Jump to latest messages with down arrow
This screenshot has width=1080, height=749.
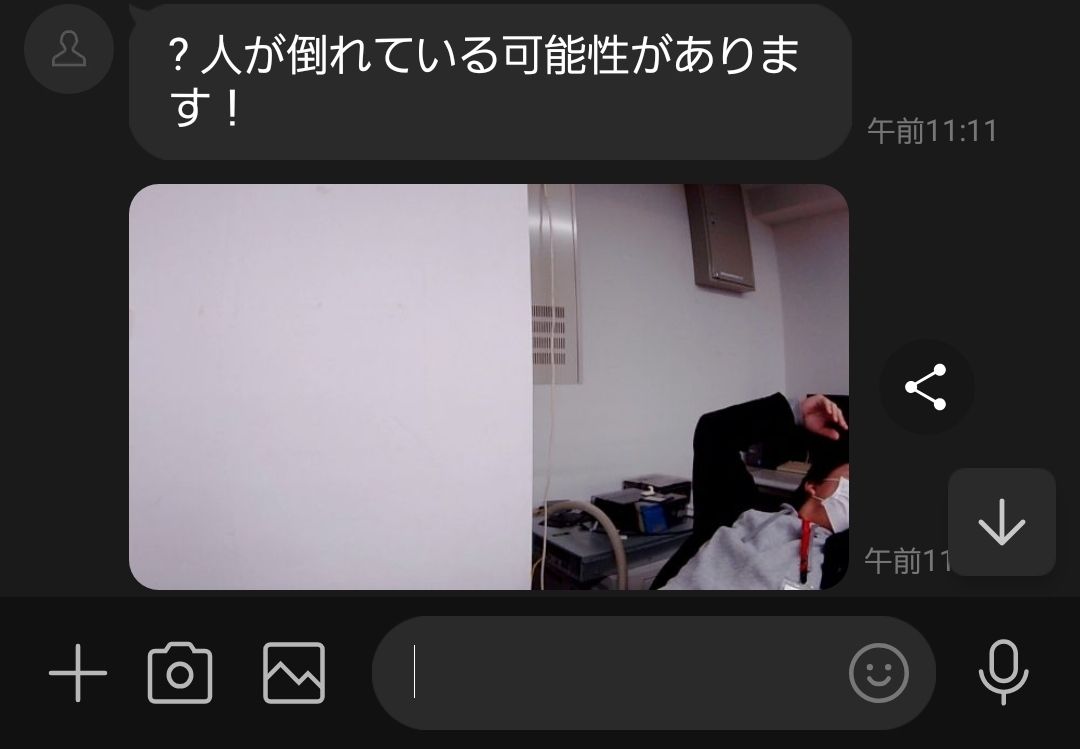point(1002,522)
